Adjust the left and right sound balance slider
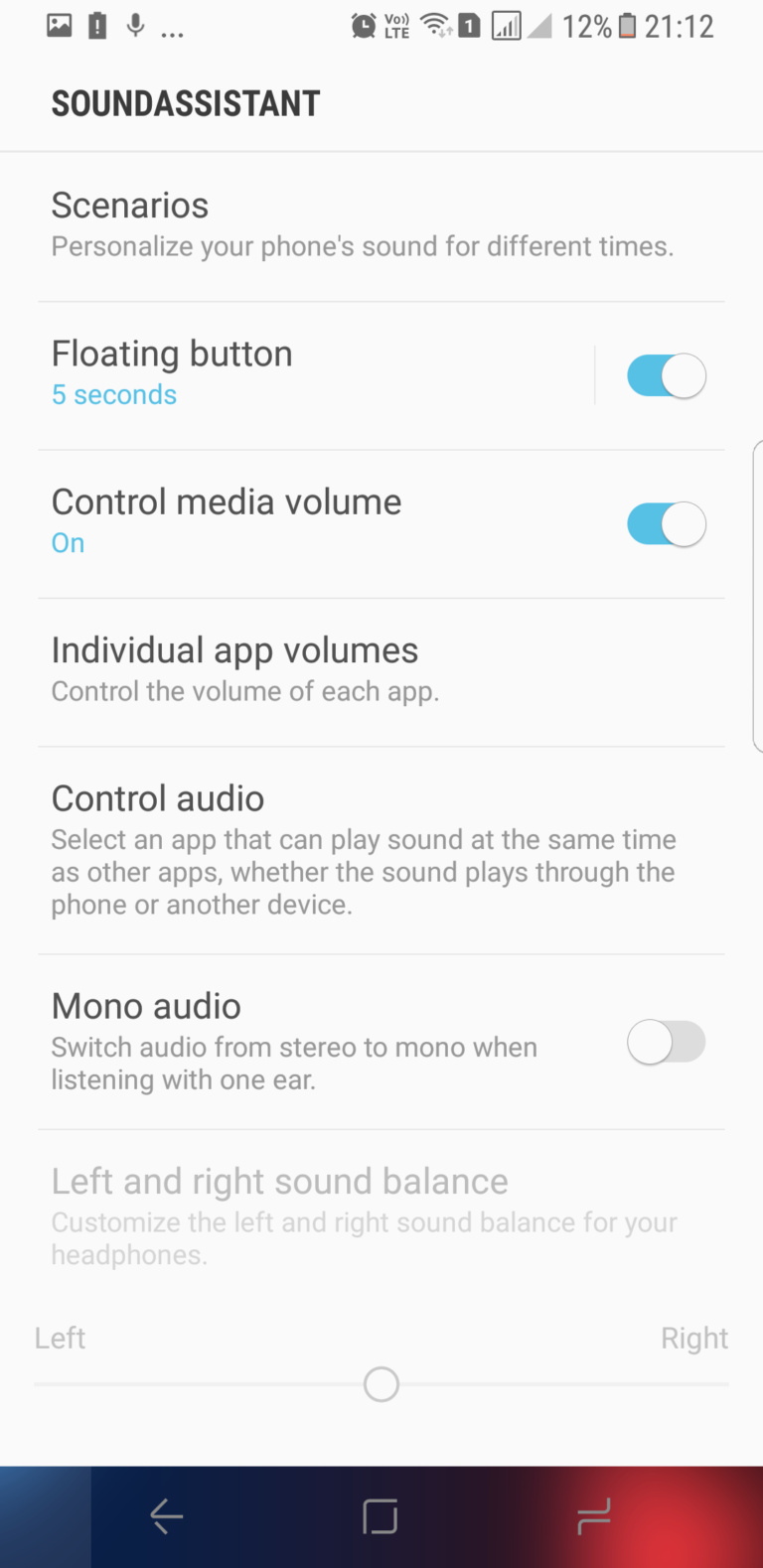Image resolution: width=763 pixels, height=1568 pixels. pyautogui.click(x=381, y=1383)
